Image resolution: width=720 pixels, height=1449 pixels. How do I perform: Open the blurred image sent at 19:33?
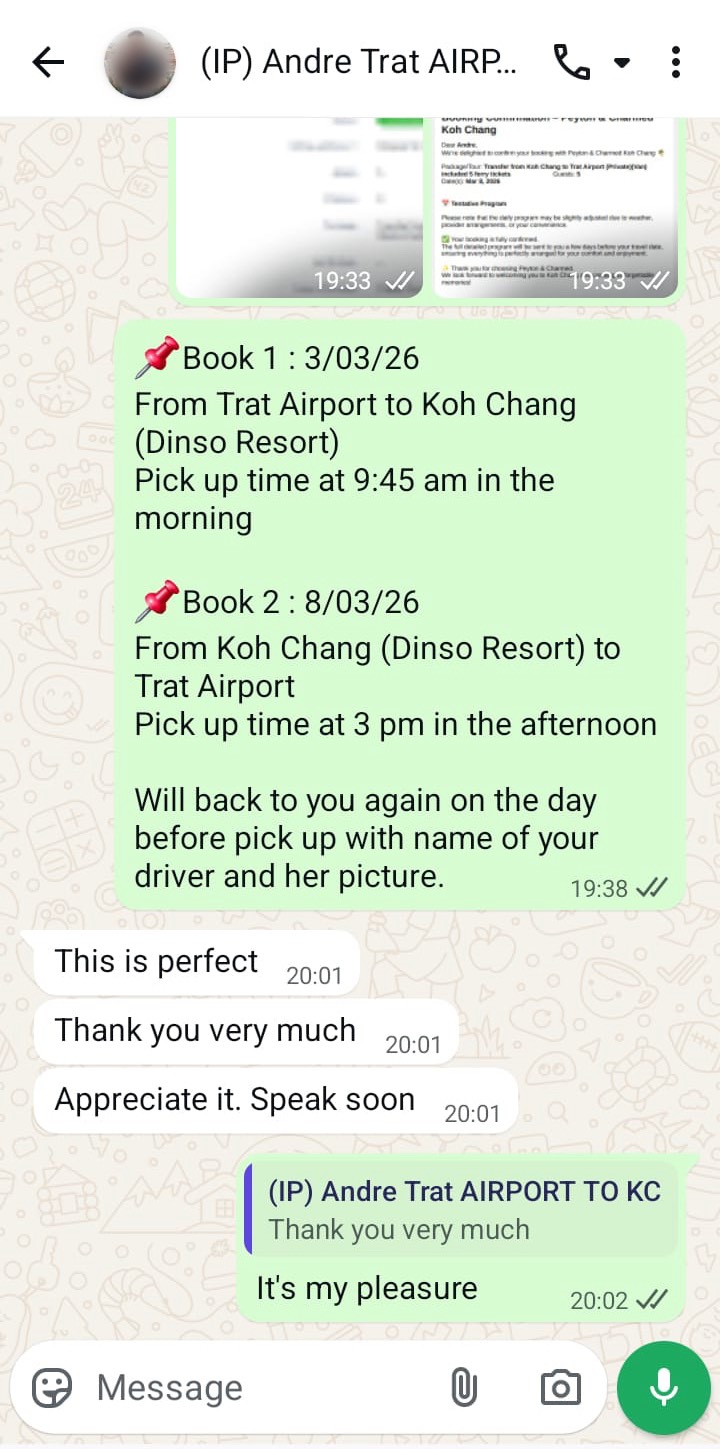(300, 205)
